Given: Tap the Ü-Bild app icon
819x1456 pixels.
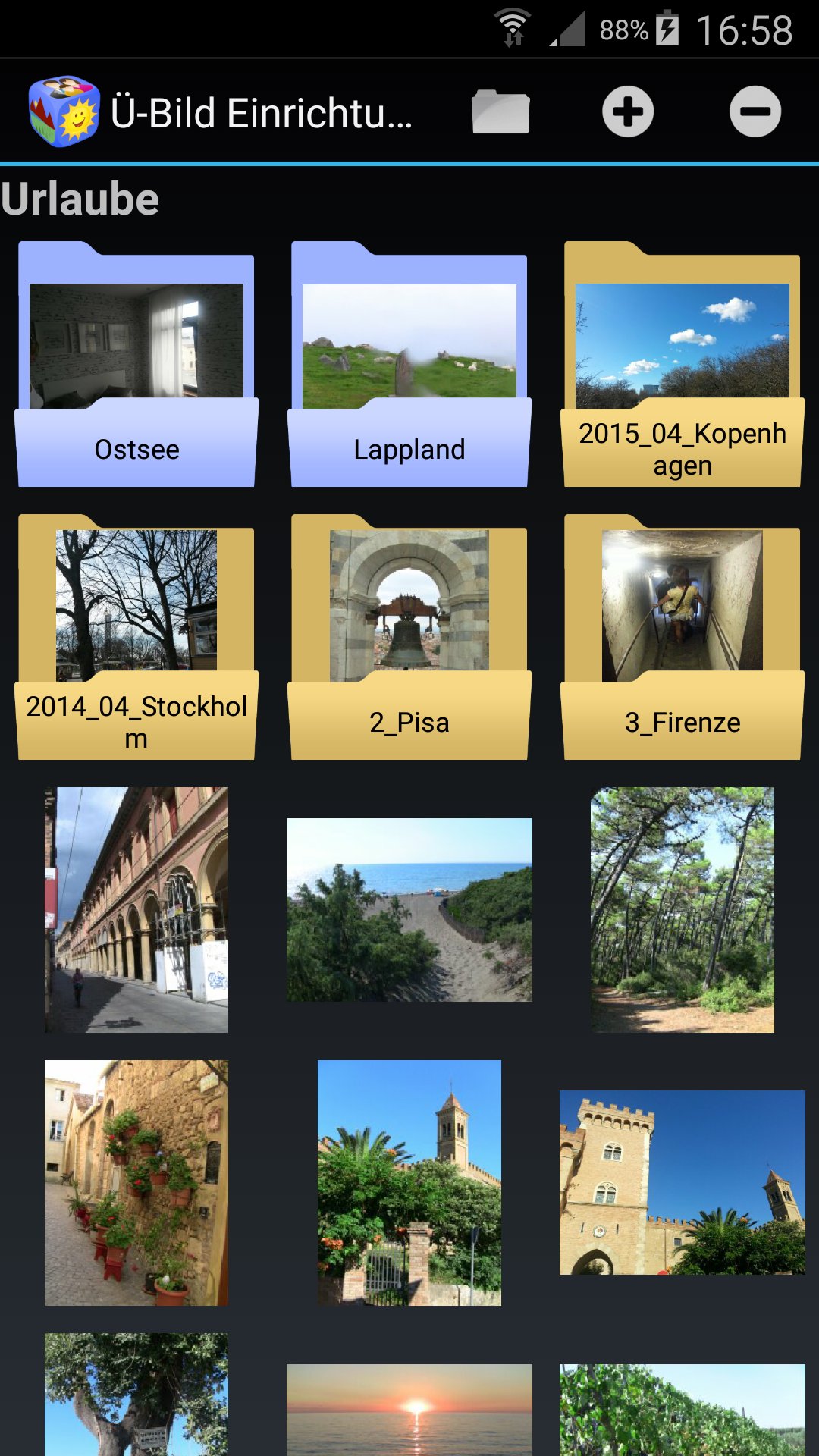Looking at the screenshot, I should (64, 112).
